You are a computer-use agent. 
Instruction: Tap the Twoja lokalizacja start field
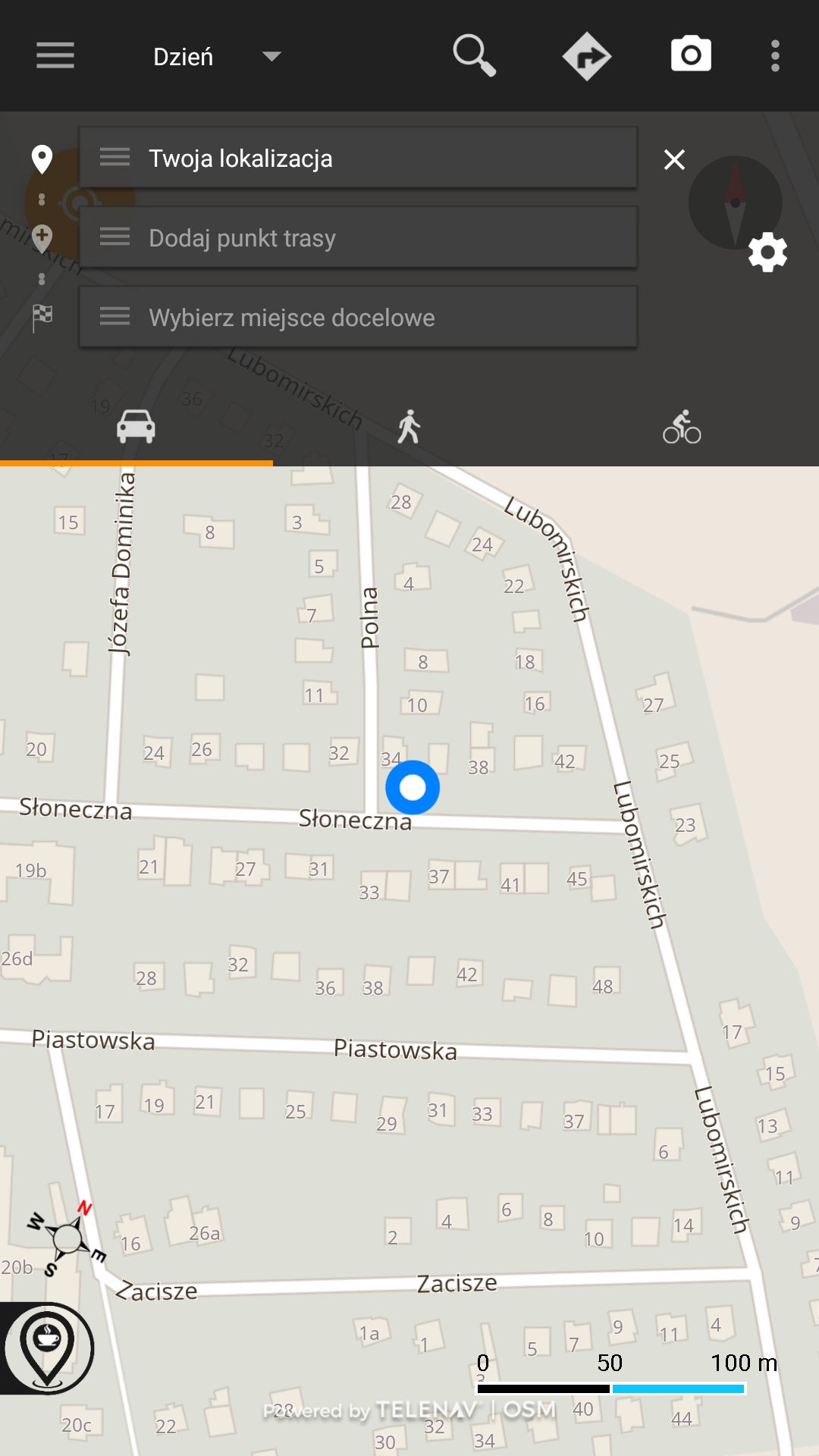coord(358,158)
